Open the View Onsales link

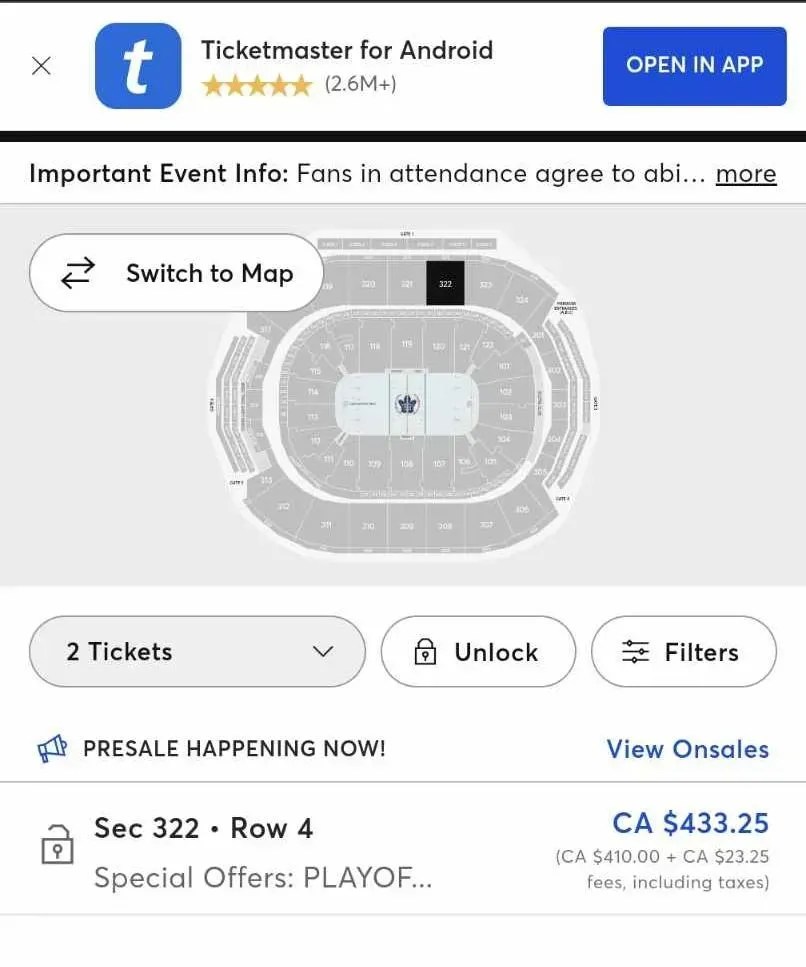pos(687,748)
